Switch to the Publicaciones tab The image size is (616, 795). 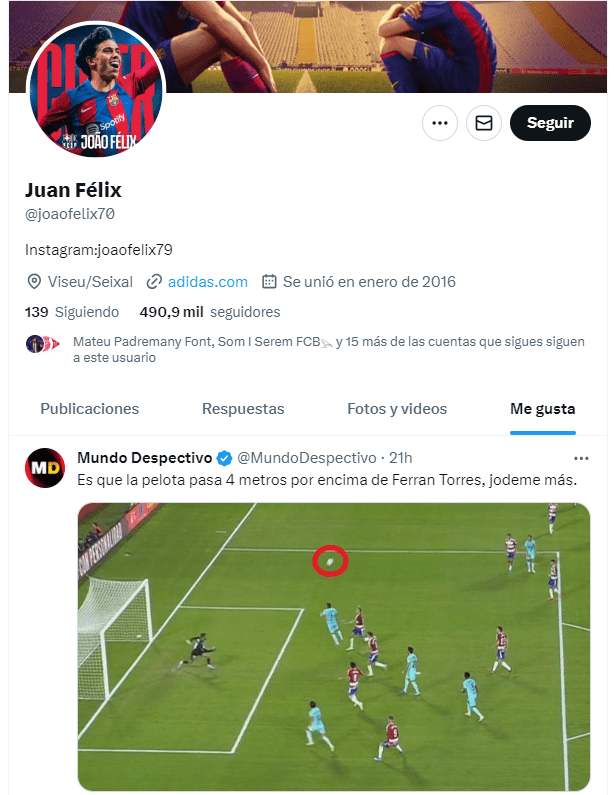click(x=90, y=408)
